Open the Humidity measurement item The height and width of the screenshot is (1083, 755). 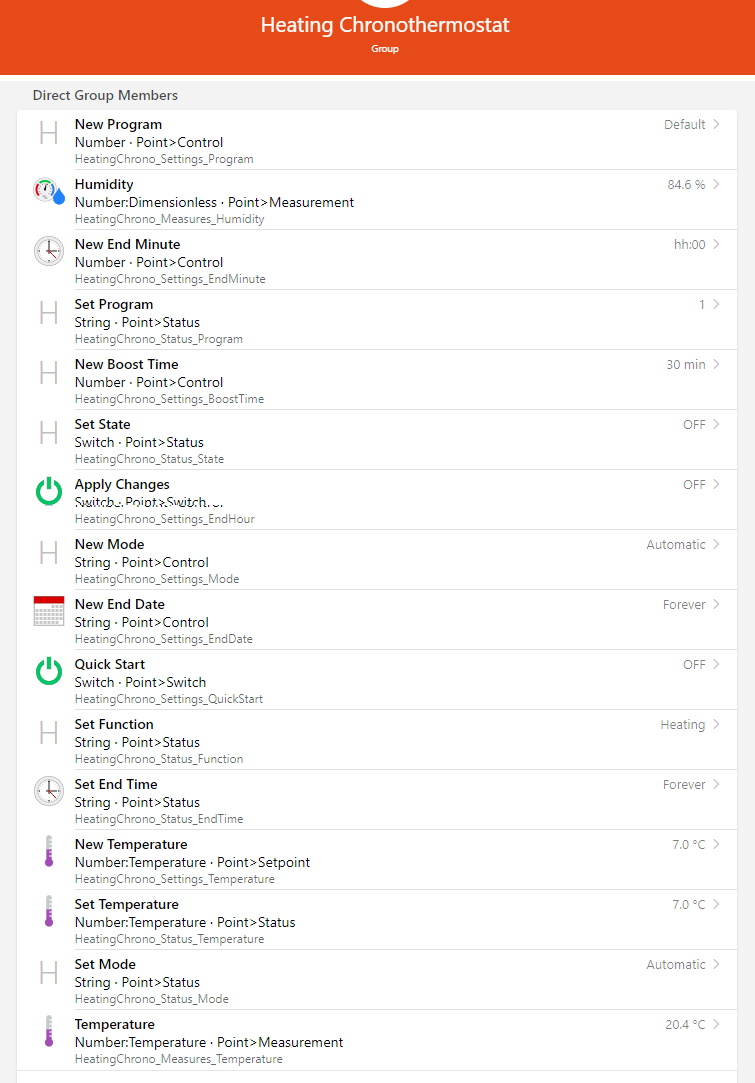click(x=377, y=200)
